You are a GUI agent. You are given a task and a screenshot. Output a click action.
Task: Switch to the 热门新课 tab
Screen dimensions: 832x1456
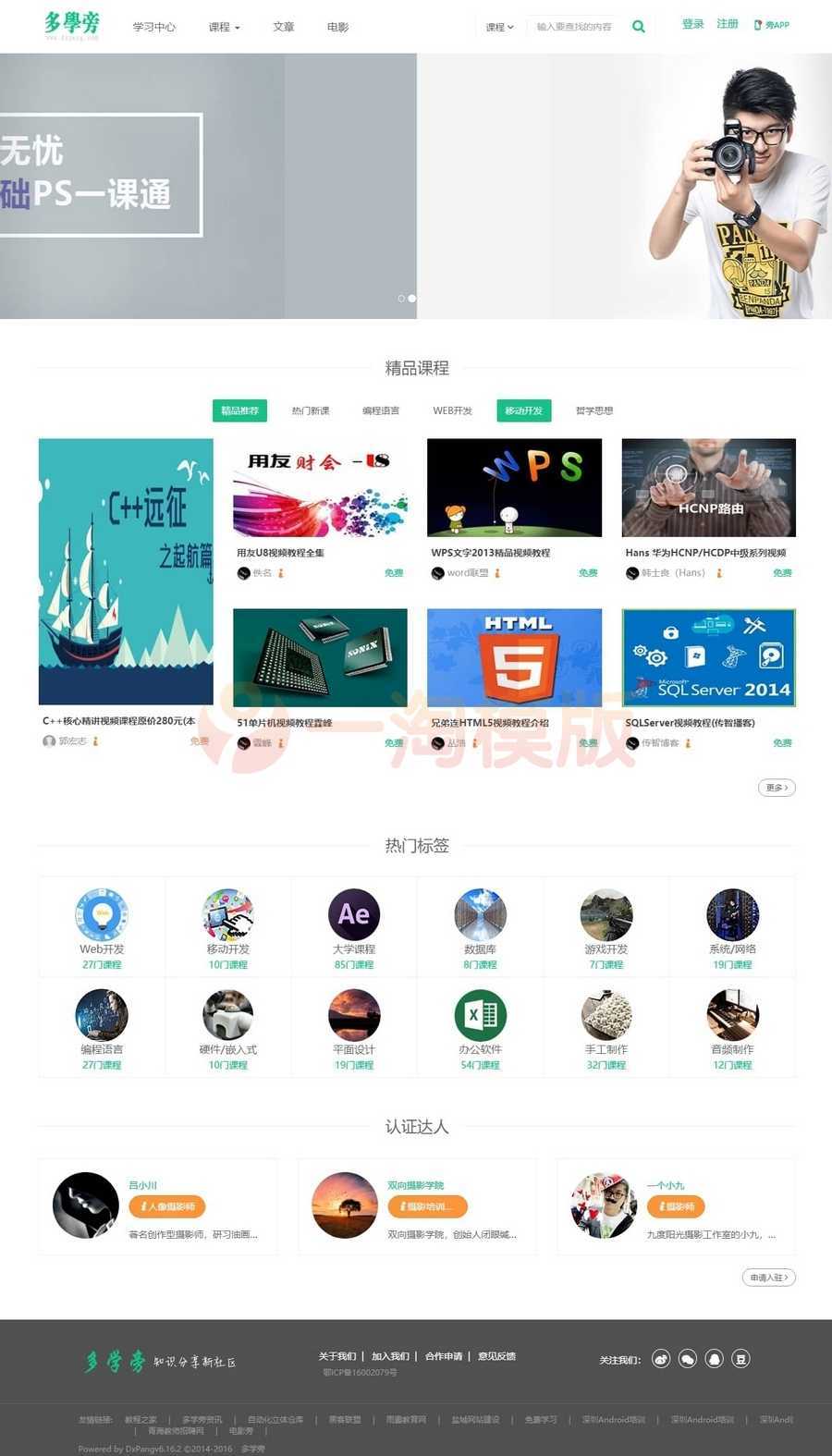point(311,410)
